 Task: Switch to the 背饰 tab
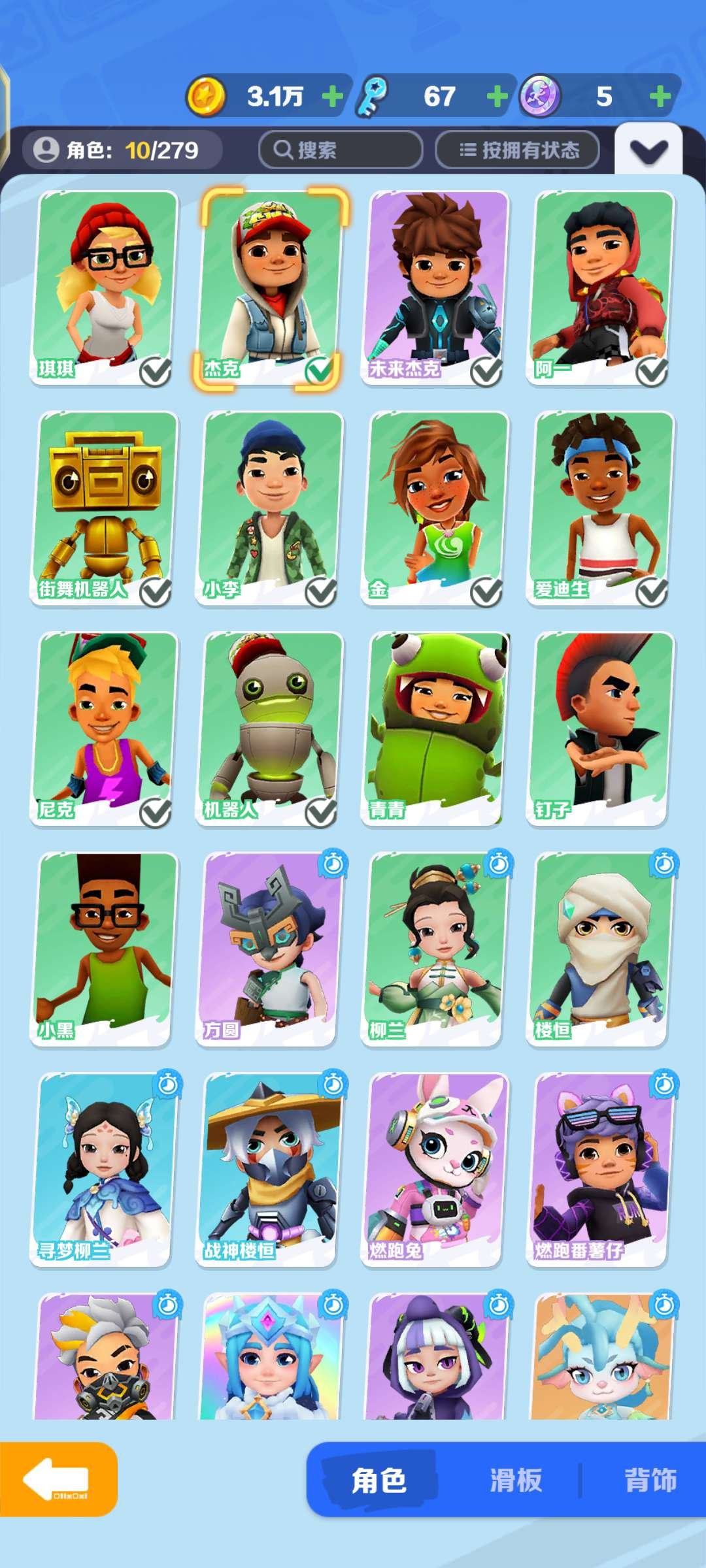[x=650, y=1480]
